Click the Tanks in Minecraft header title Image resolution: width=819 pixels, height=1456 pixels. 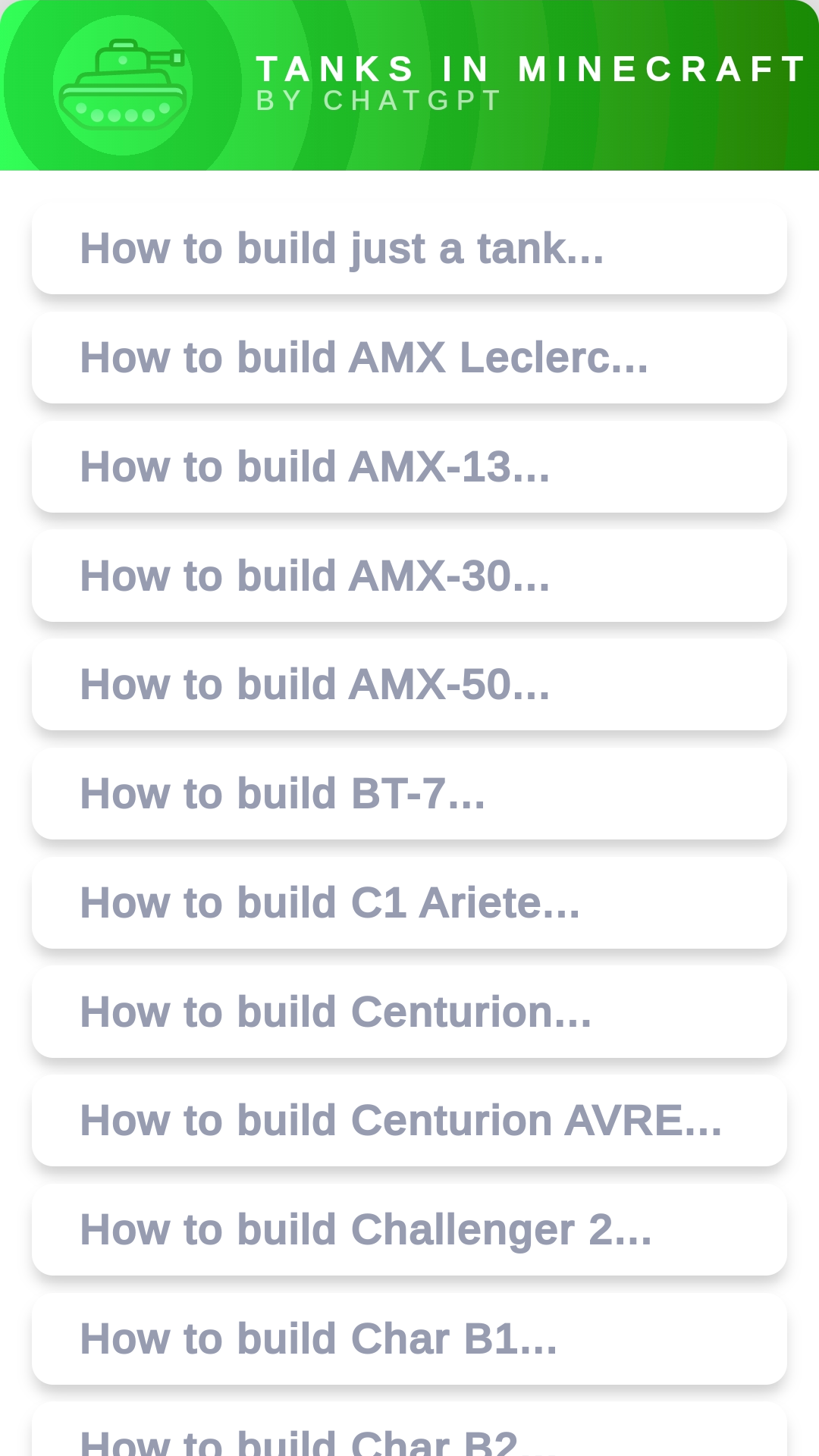(x=531, y=68)
